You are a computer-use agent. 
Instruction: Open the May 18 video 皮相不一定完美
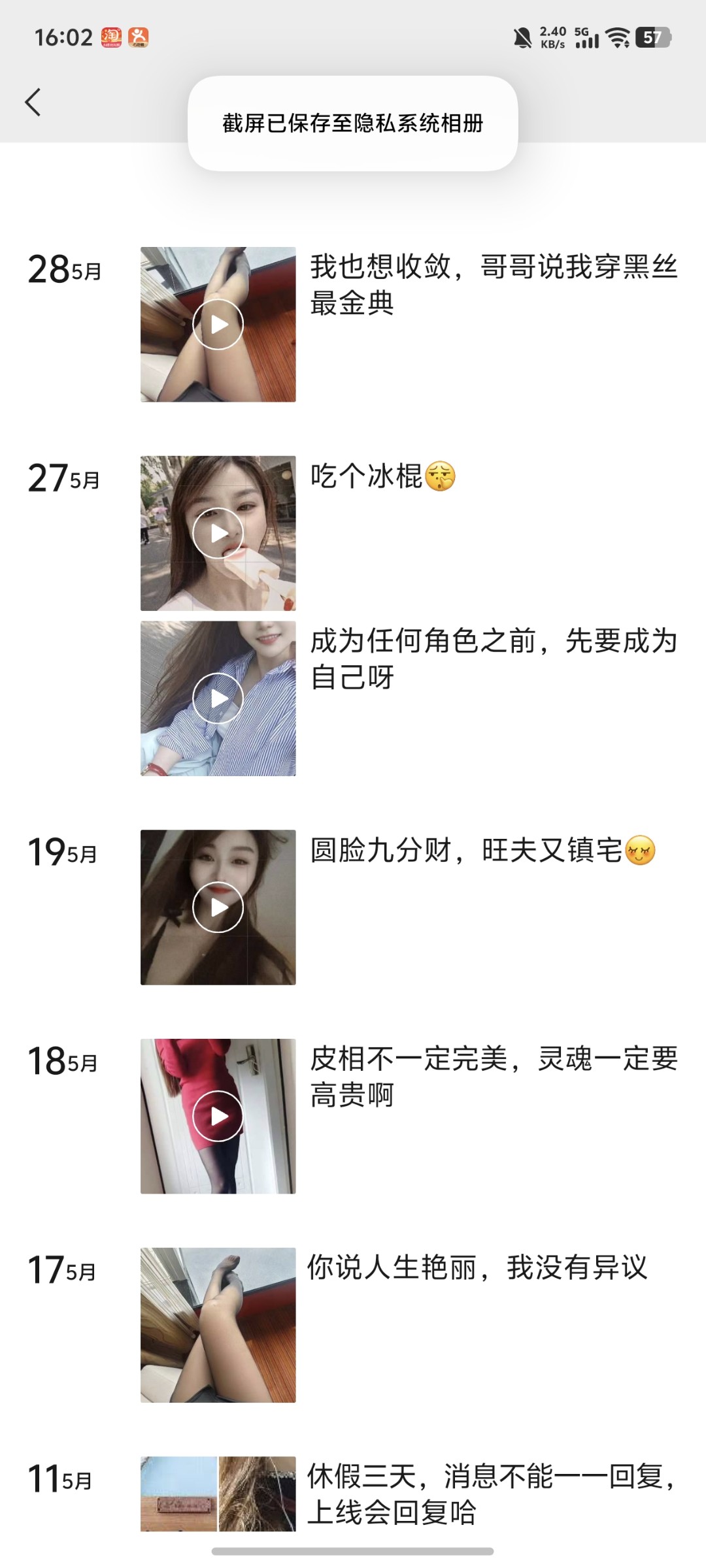point(218,1116)
